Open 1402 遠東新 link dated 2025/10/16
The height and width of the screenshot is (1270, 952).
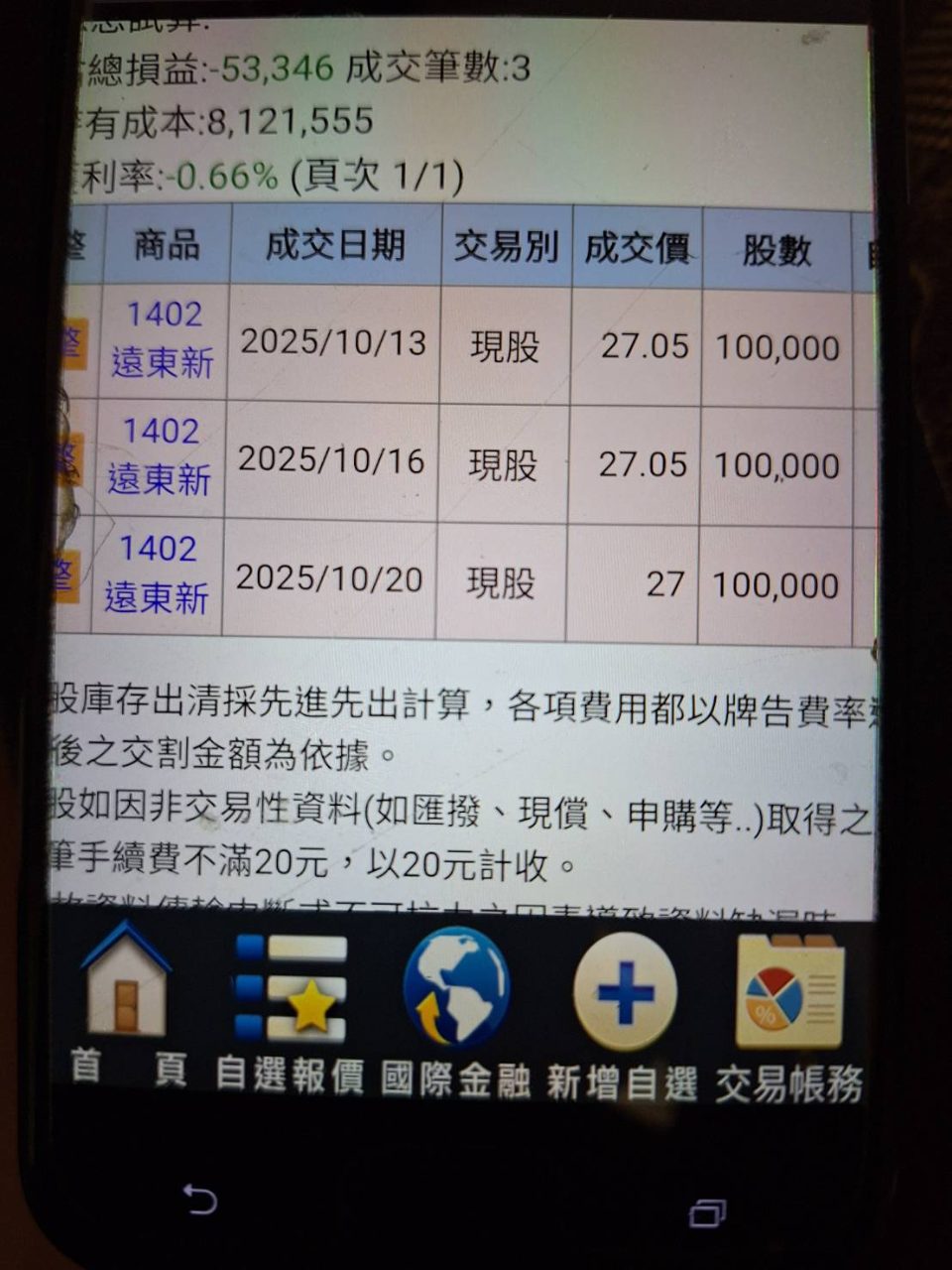[x=160, y=456]
